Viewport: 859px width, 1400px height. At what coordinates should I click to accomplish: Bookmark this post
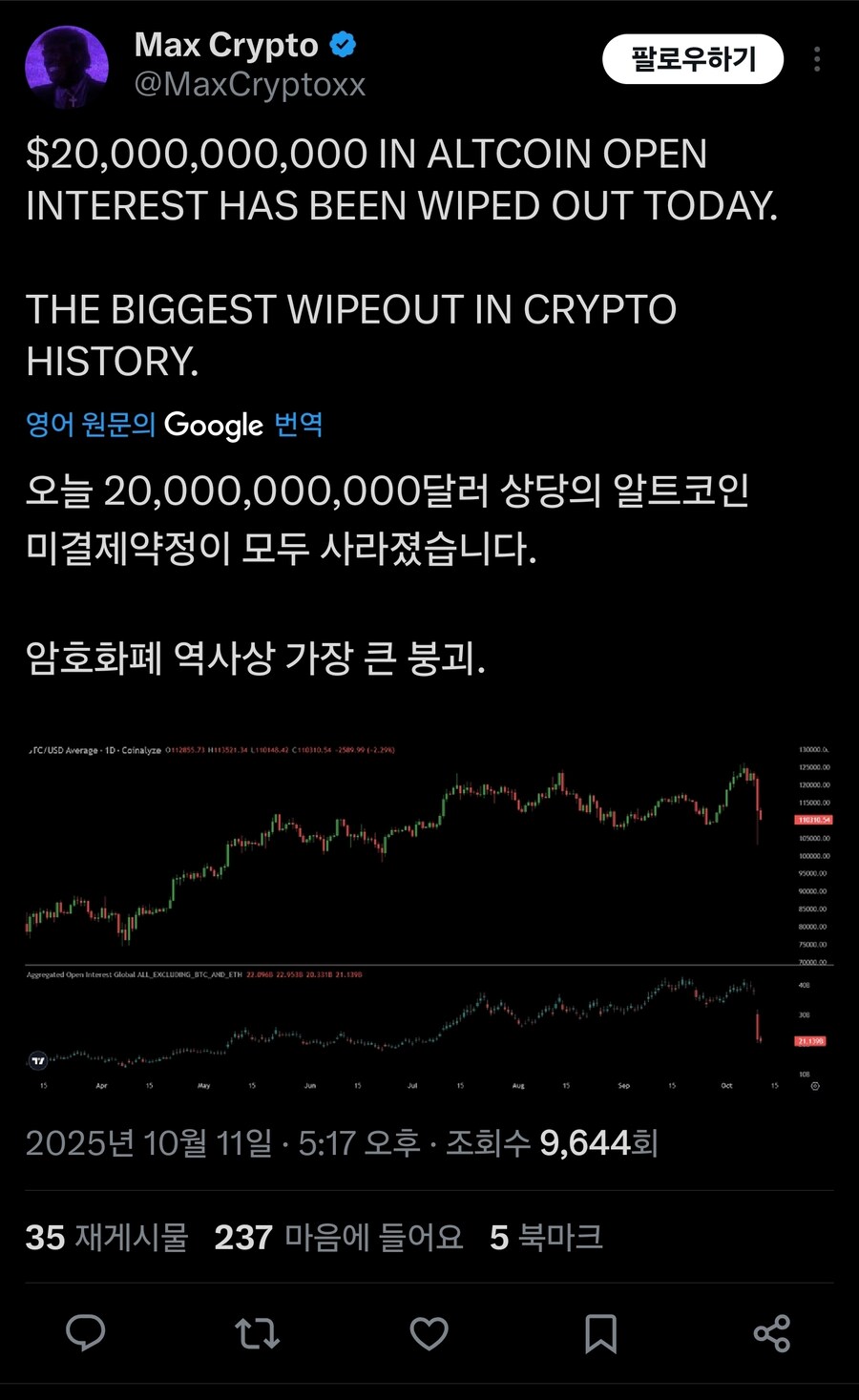point(600,1332)
